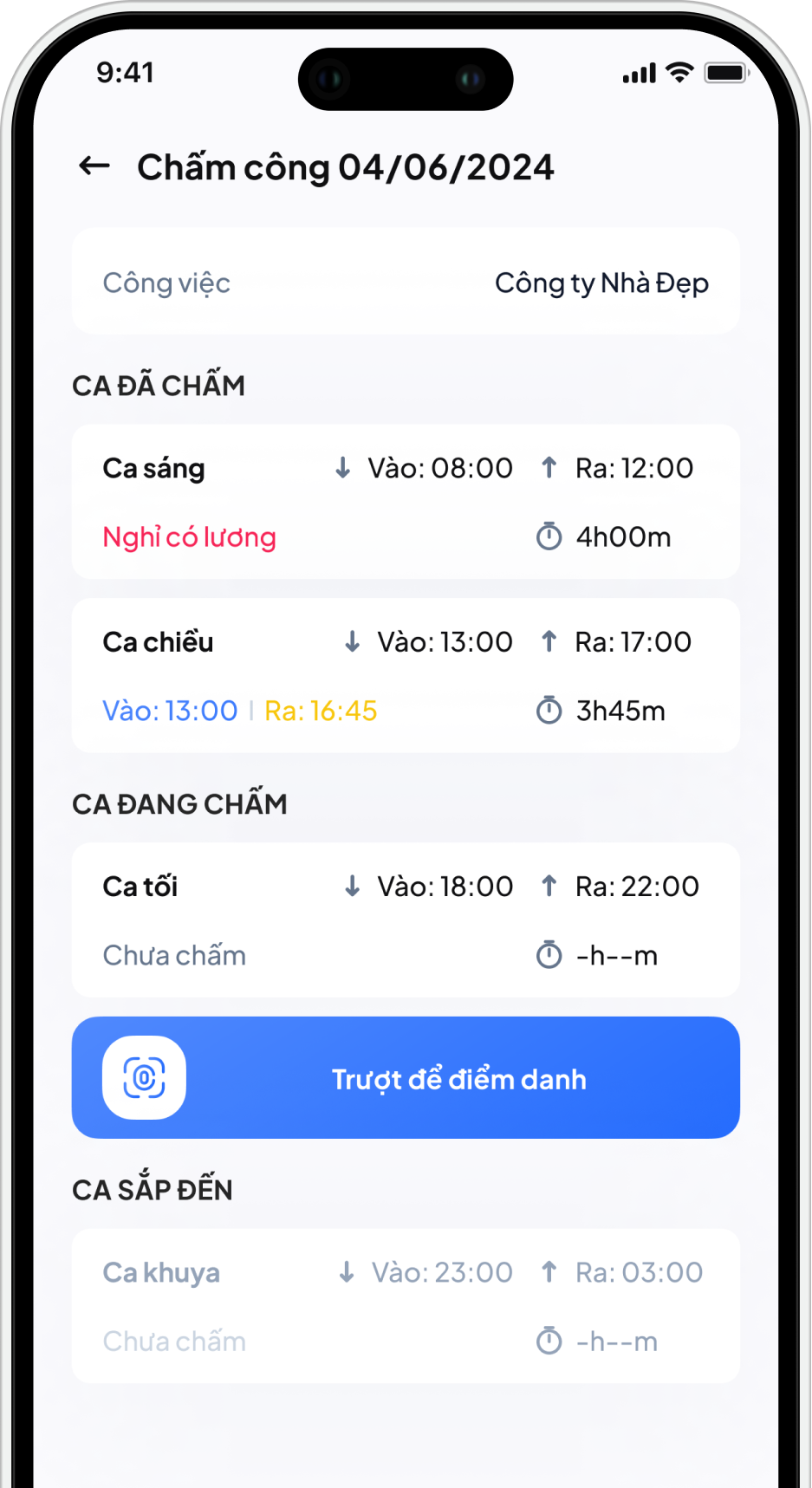Open the Ca chiều shift card

point(406,675)
